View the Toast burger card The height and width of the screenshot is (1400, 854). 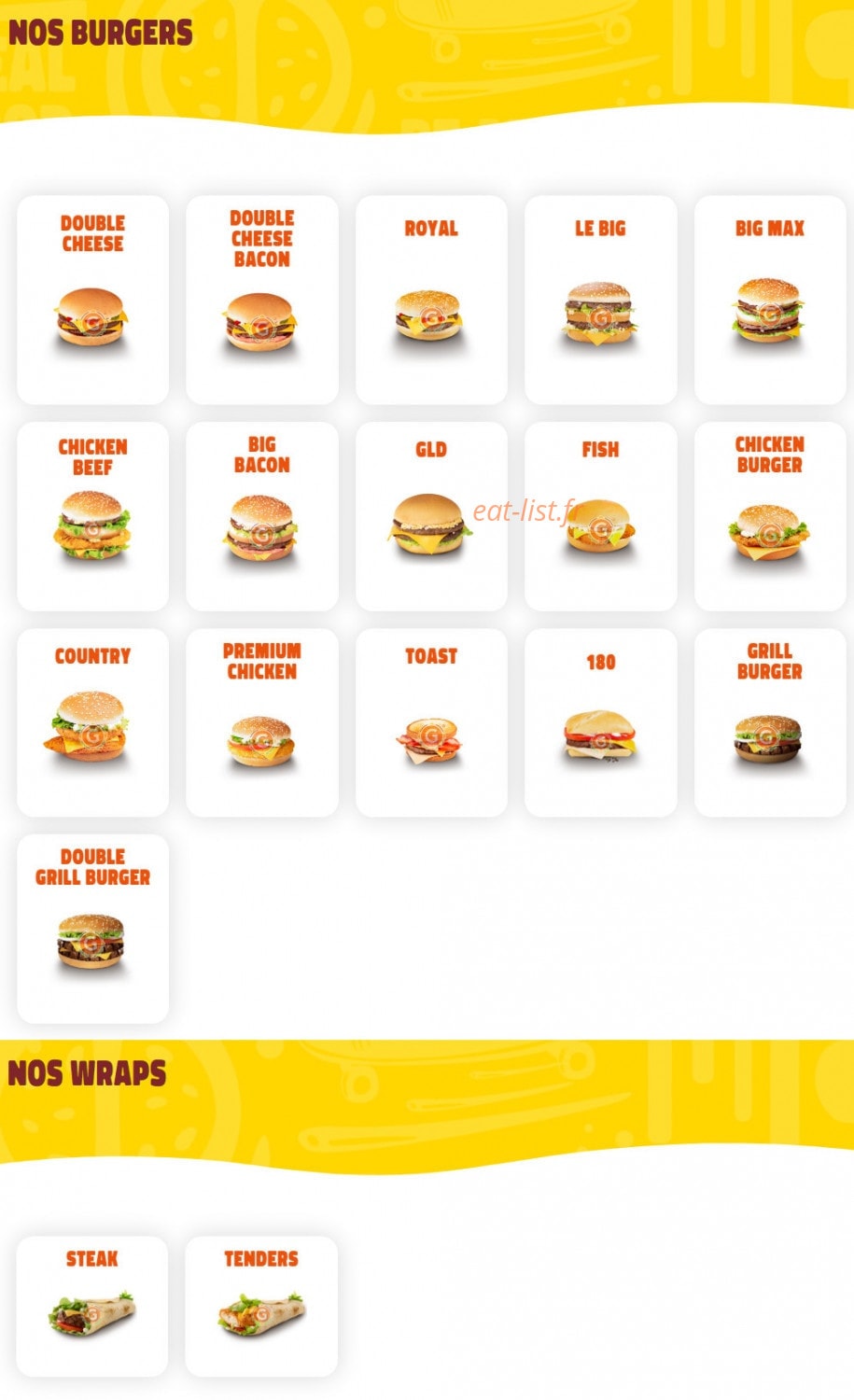point(431,722)
